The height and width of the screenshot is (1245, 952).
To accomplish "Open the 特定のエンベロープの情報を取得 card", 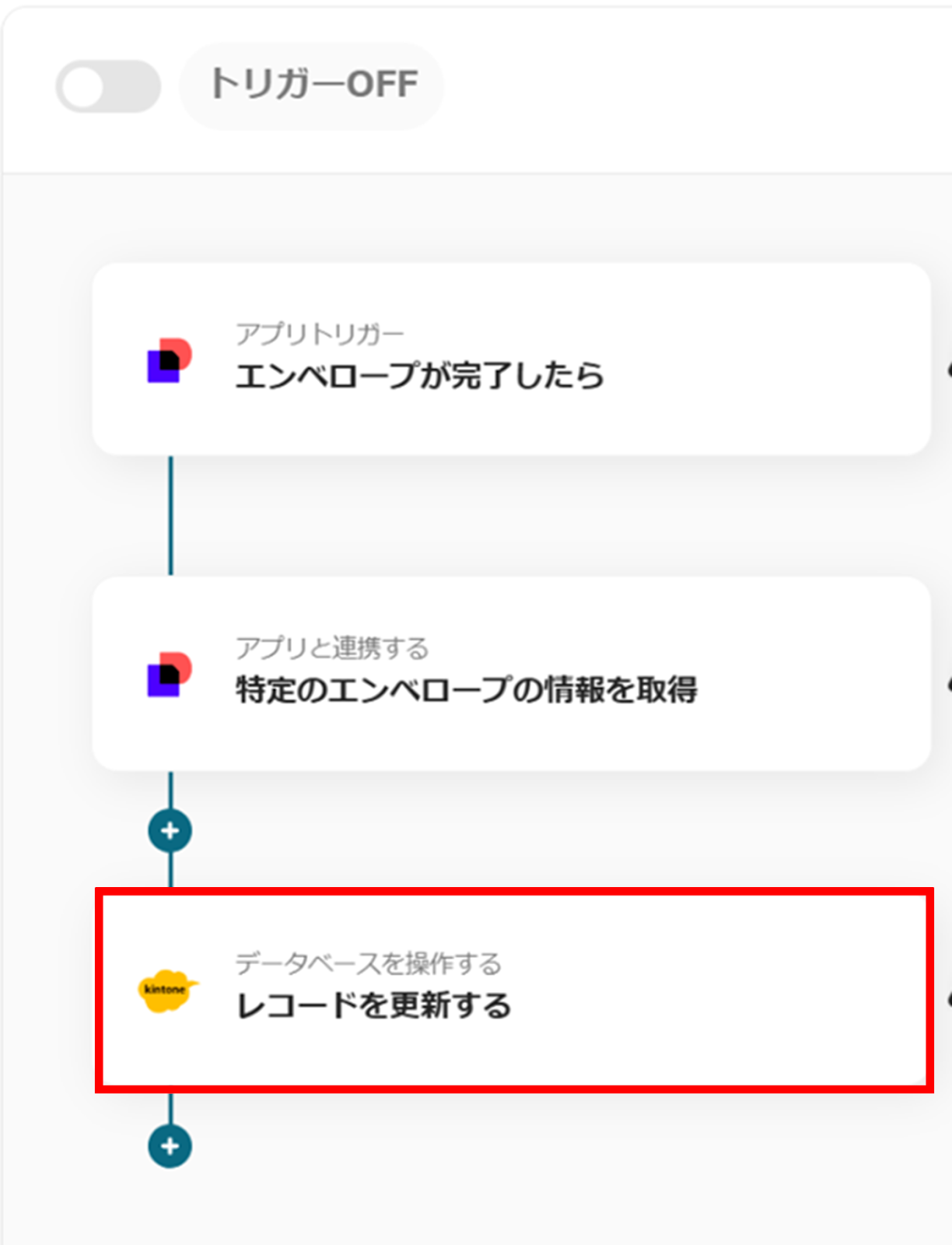I will pyautogui.click(x=510, y=674).
